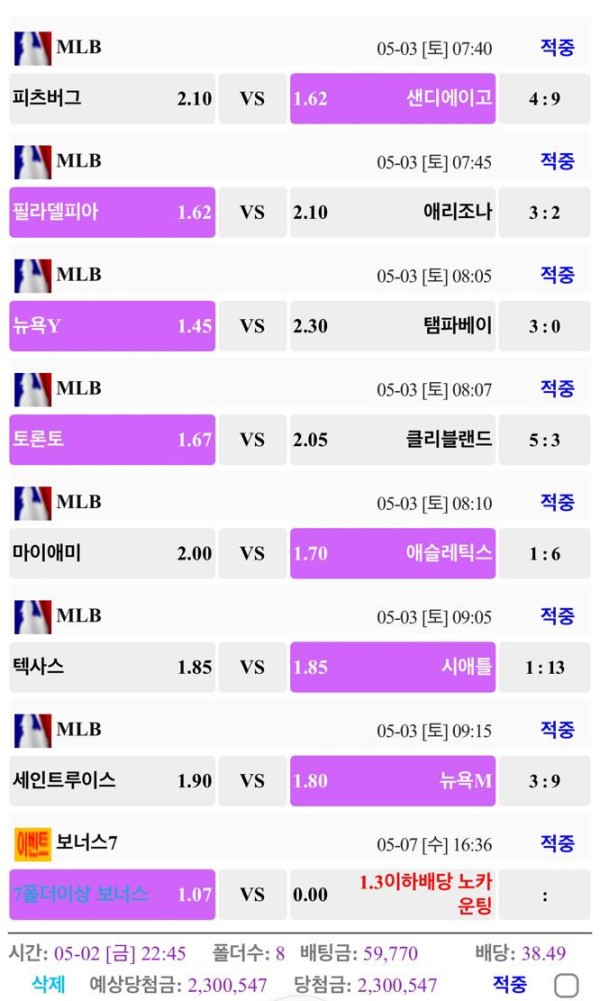600x1001 pixels.
Task: Tap 삭제 to delete this bet slip
Action: point(48,984)
